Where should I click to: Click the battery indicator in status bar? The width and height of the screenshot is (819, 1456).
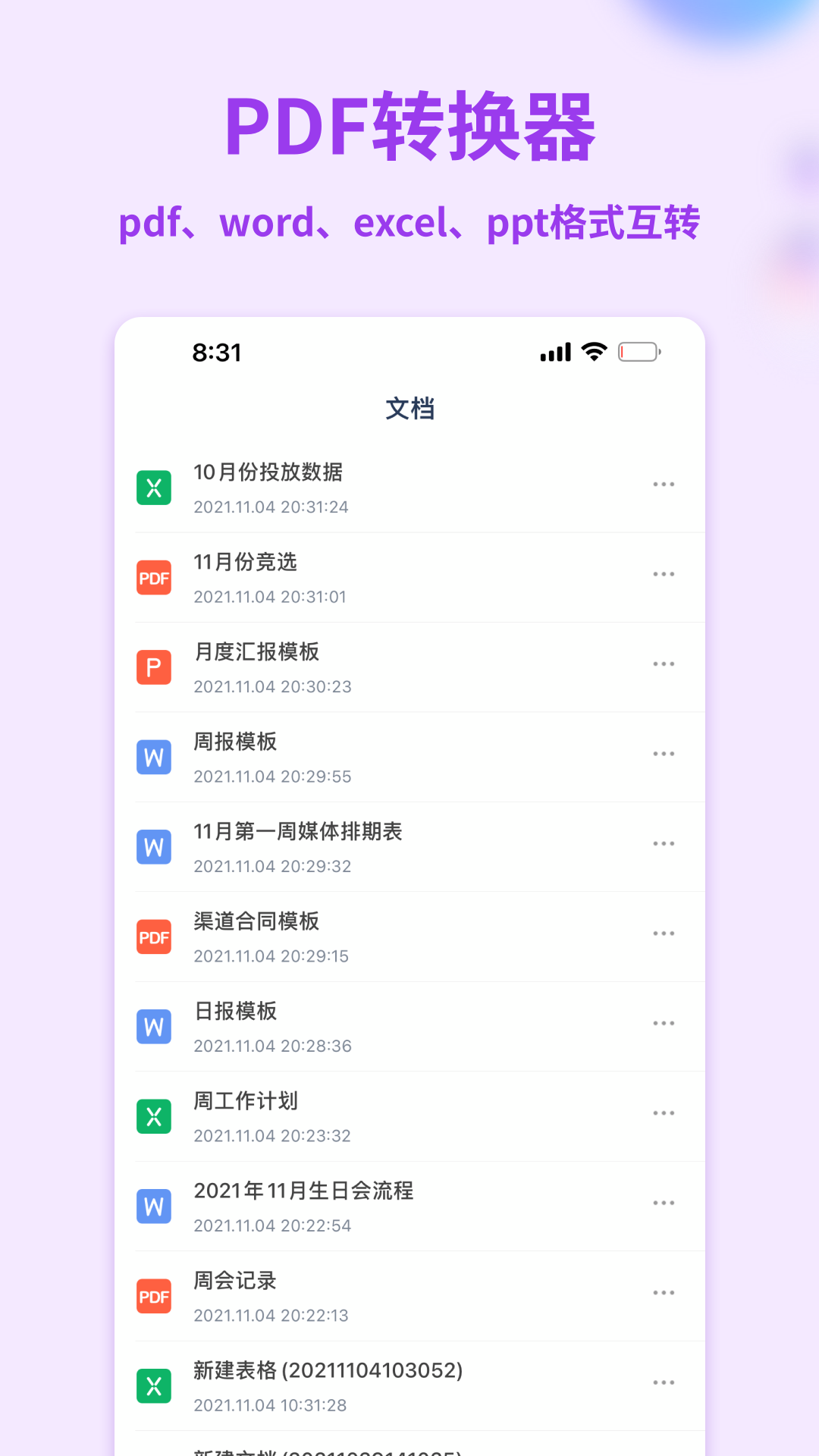point(639,351)
